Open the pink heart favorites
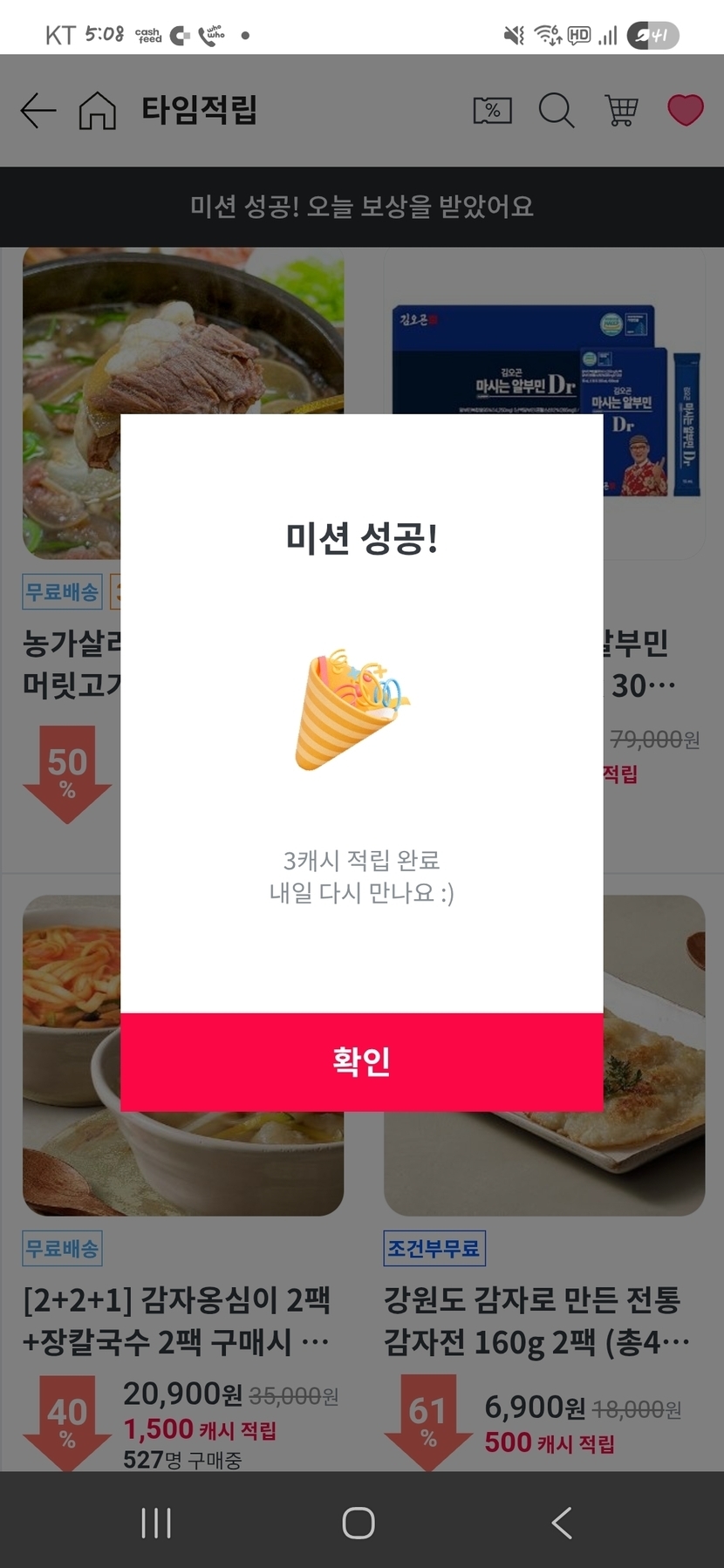The height and width of the screenshot is (1568, 724). click(685, 111)
